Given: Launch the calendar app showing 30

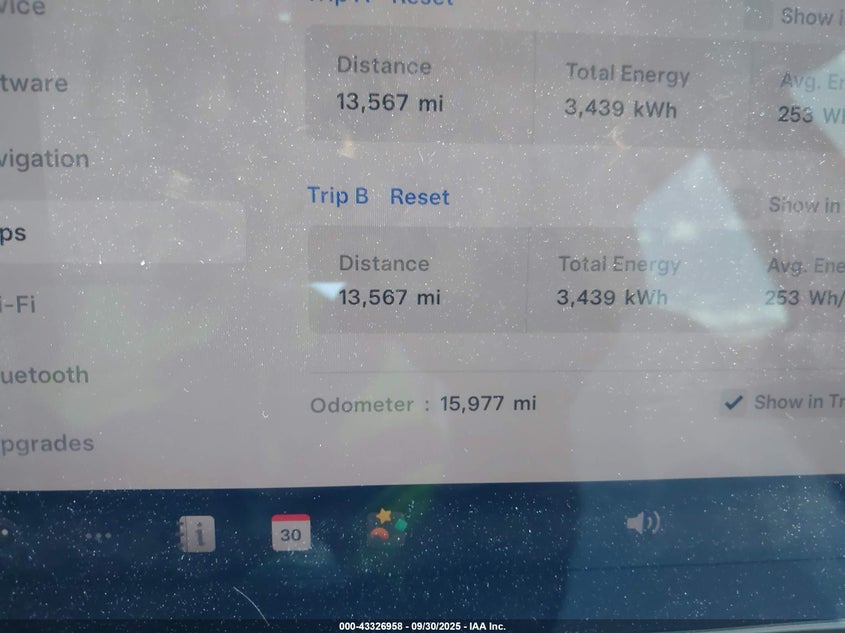Looking at the screenshot, I should point(290,533).
